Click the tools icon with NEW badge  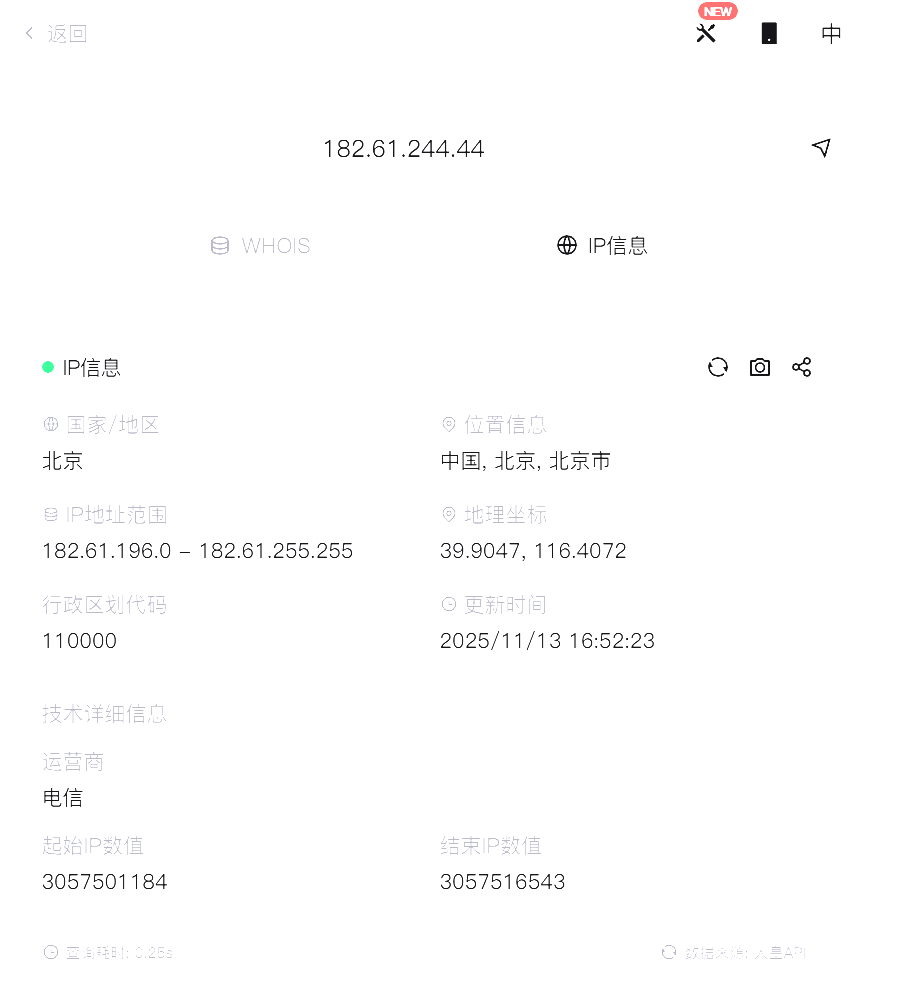(706, 33)
